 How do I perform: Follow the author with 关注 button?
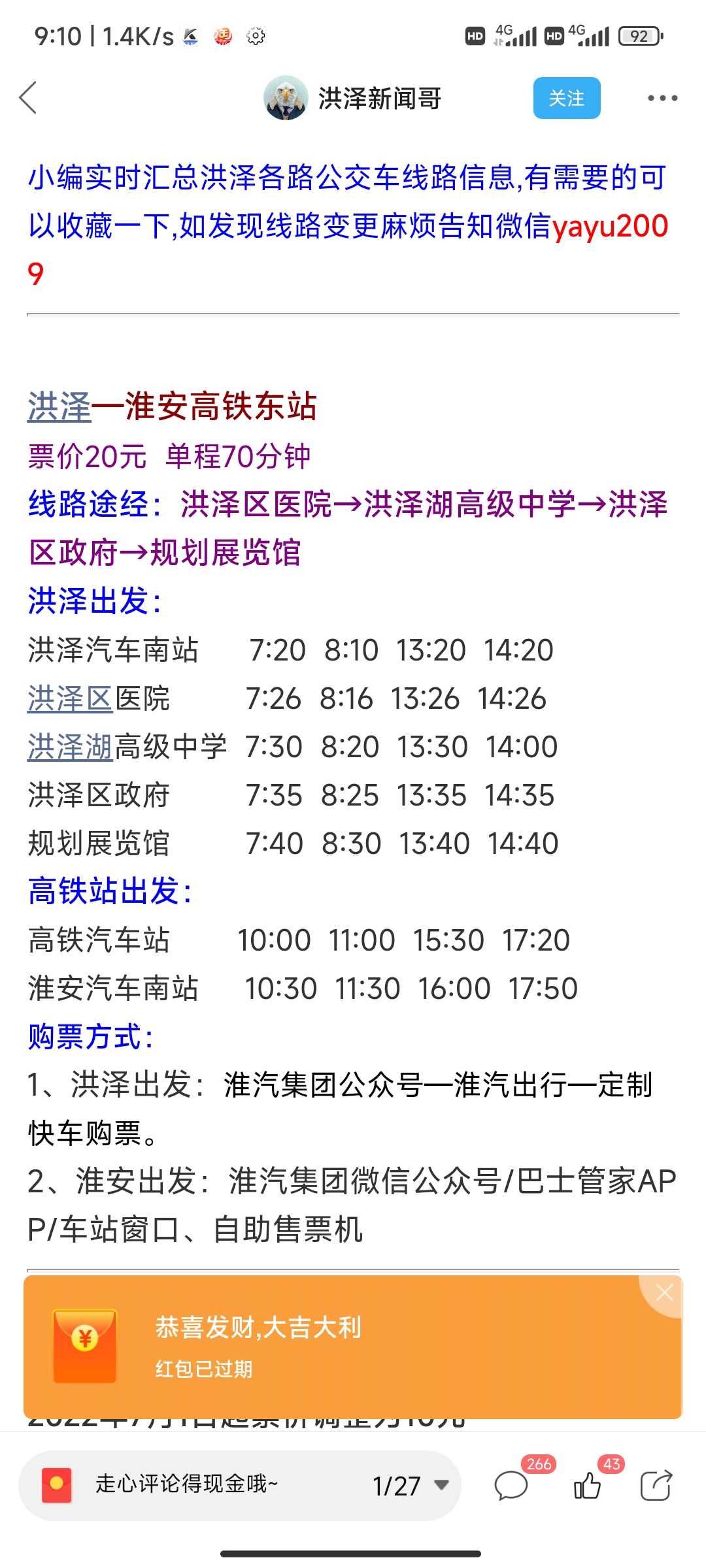567,98
